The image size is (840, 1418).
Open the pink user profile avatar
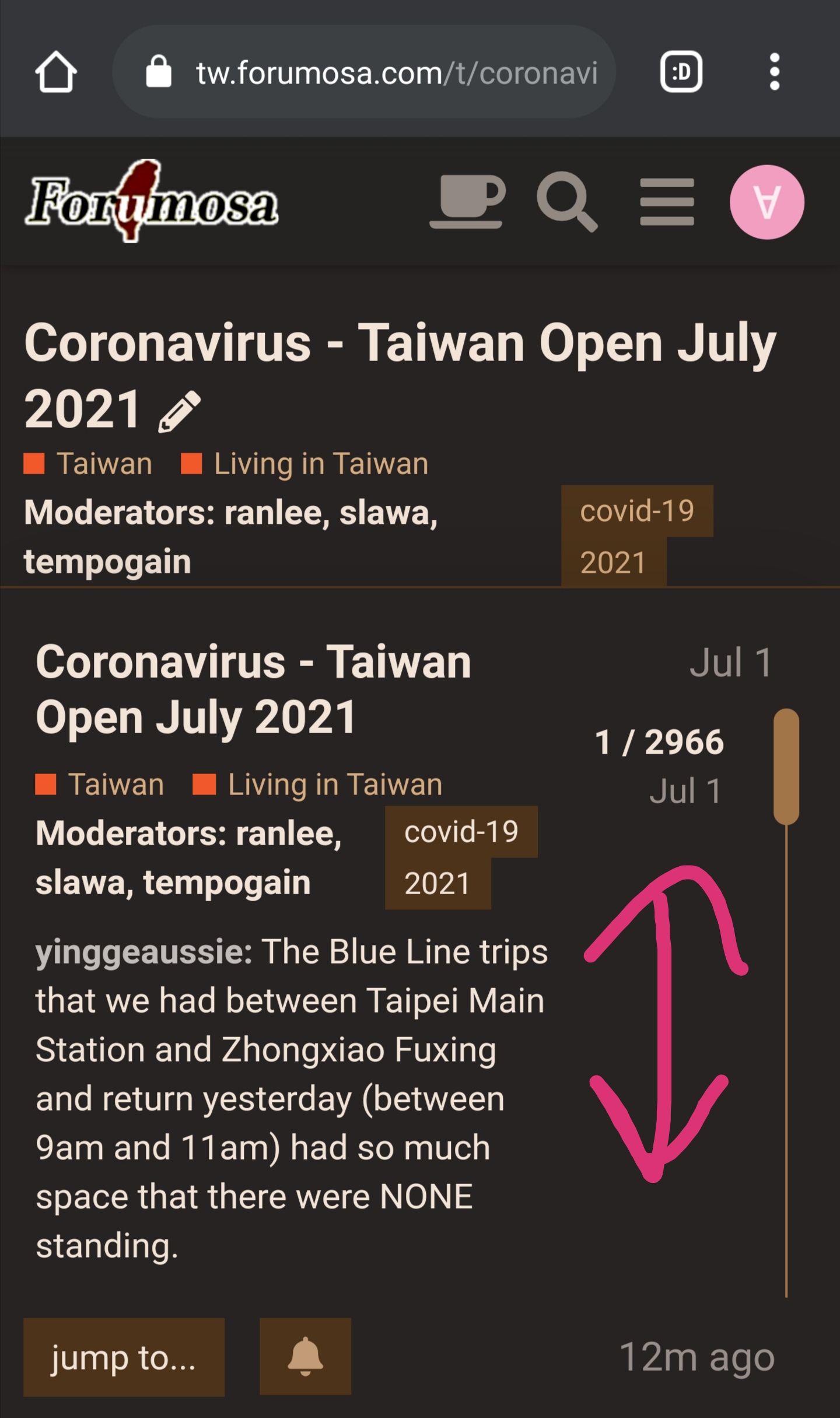[x=766, y=202]
